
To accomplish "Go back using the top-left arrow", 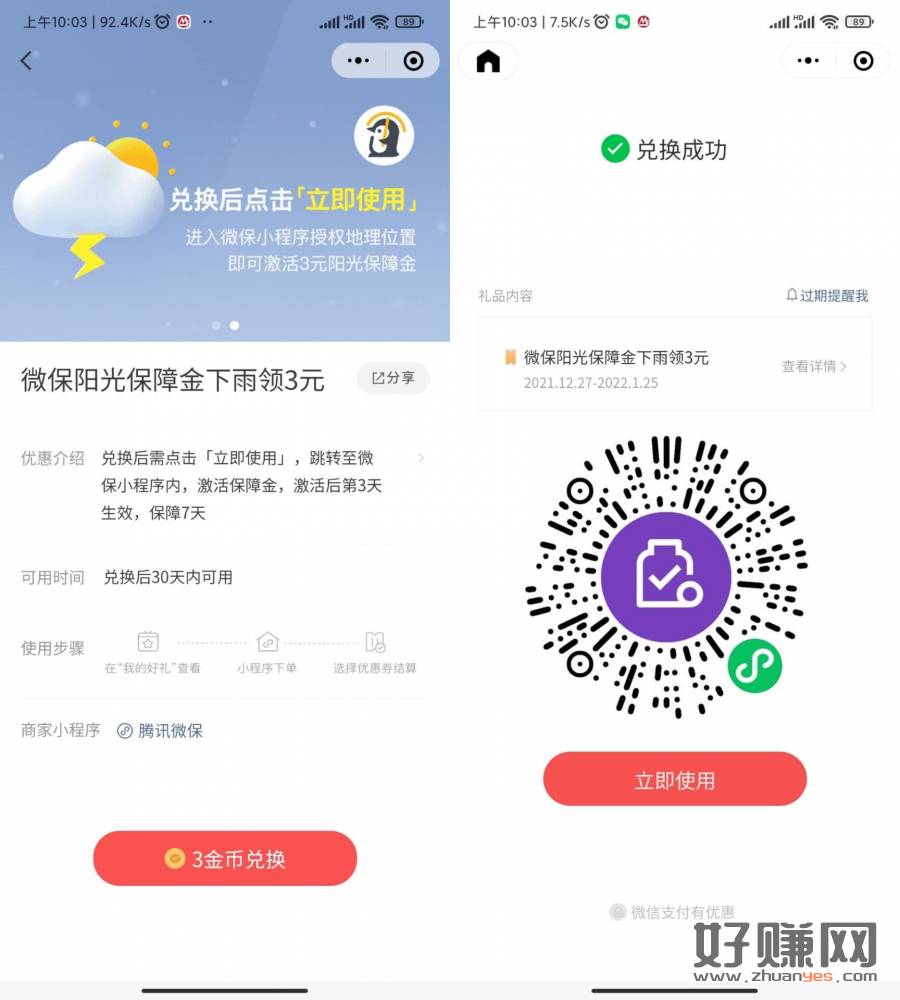I will (x=26, y=61).
